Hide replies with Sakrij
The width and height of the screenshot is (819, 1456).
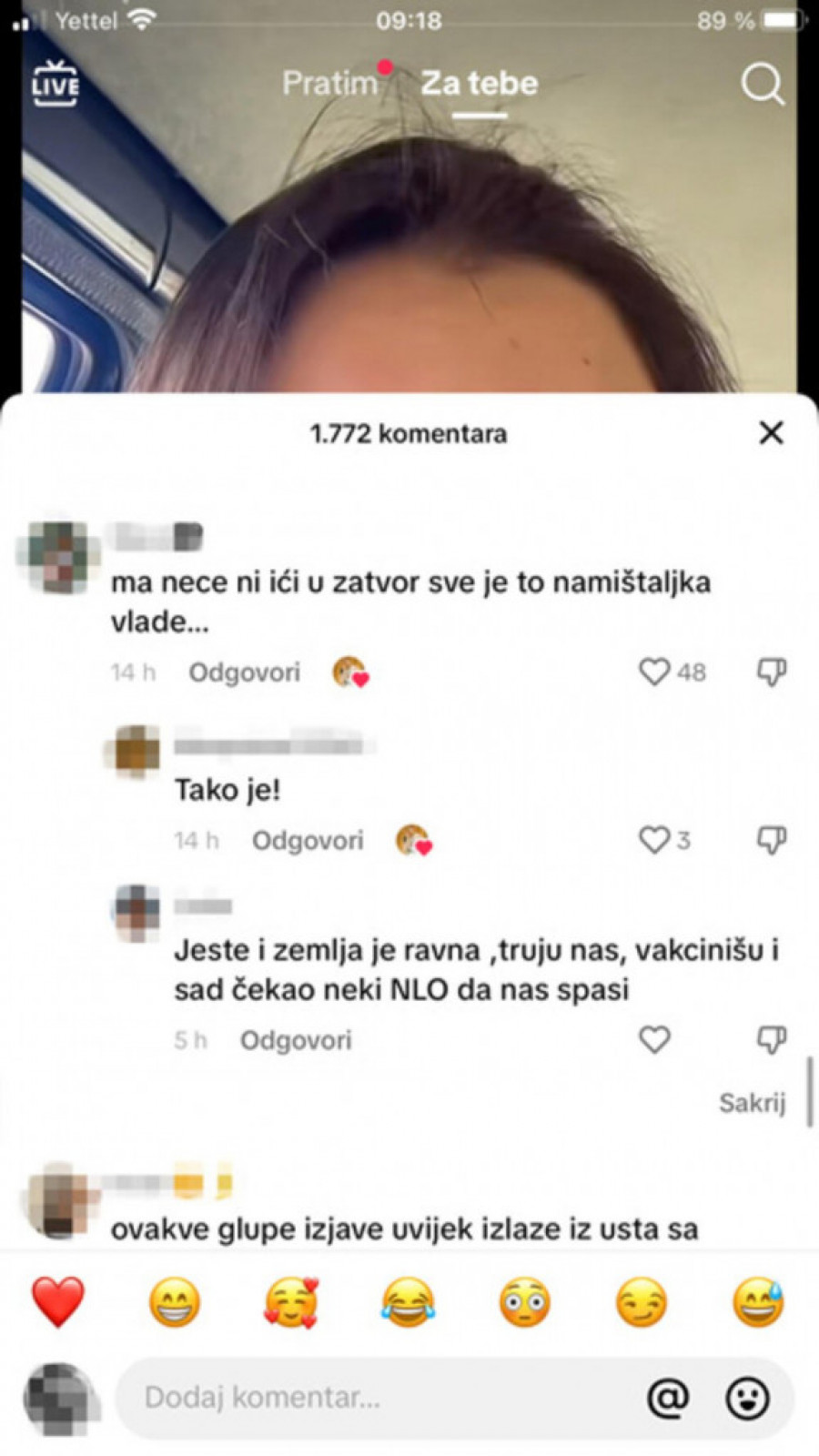pyautogui.click(x=752, y=1103)
